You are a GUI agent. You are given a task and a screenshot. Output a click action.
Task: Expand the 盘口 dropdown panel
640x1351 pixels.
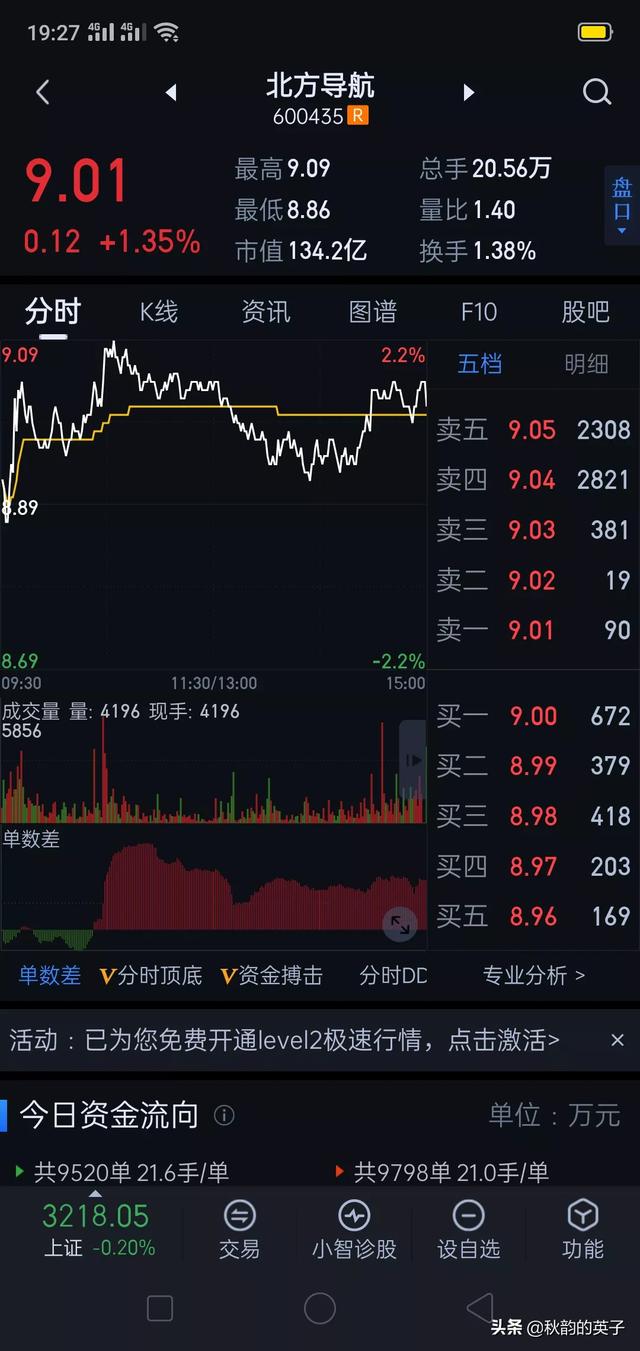pyautogui.click(x=622, y=205)
